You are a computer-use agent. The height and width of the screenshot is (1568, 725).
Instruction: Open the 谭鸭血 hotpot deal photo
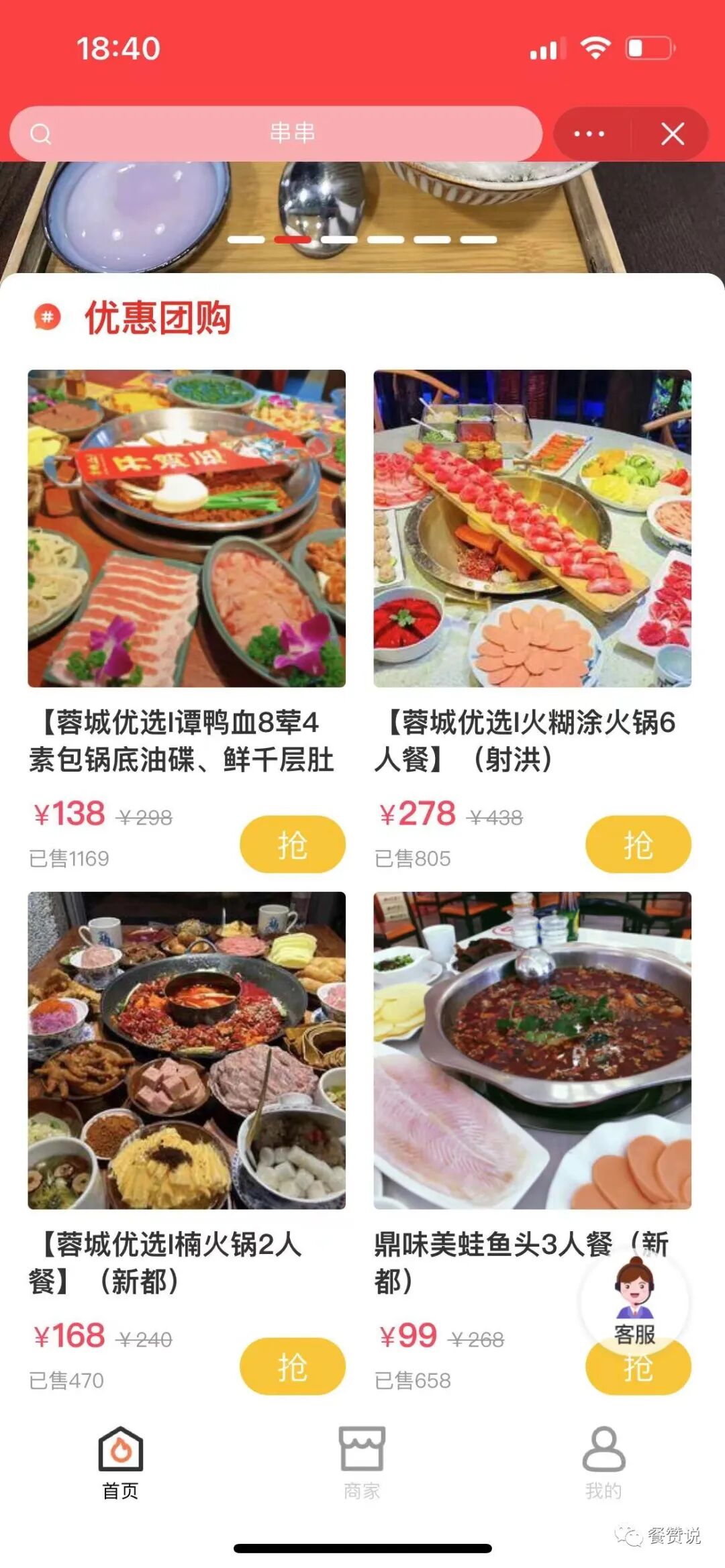click(x=187, y=528)
